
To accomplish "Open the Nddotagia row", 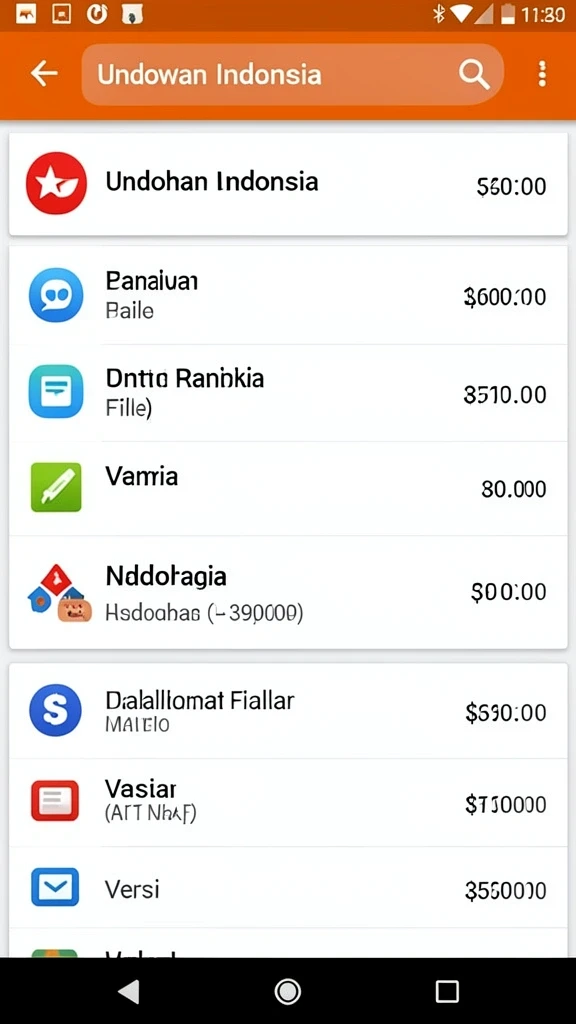I will click(x=288, y=592).
